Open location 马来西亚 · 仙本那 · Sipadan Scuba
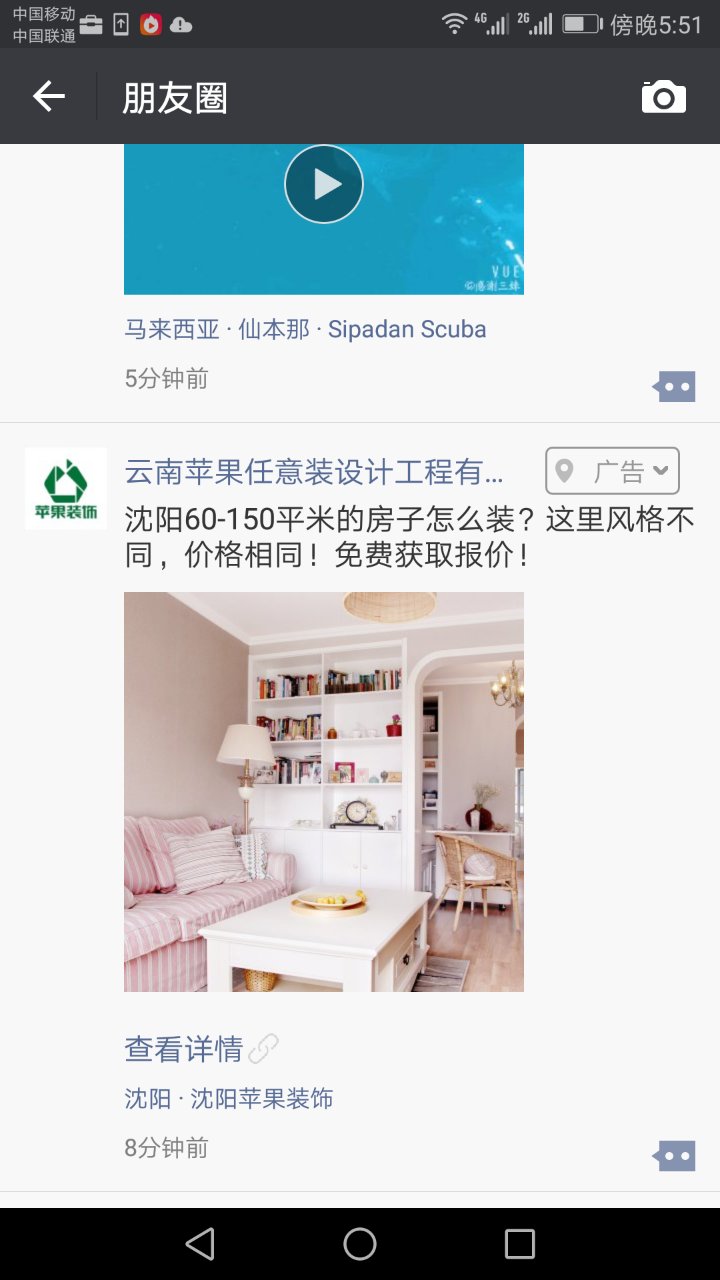The width and height of the screenshot is (720, 1280). 305,329
